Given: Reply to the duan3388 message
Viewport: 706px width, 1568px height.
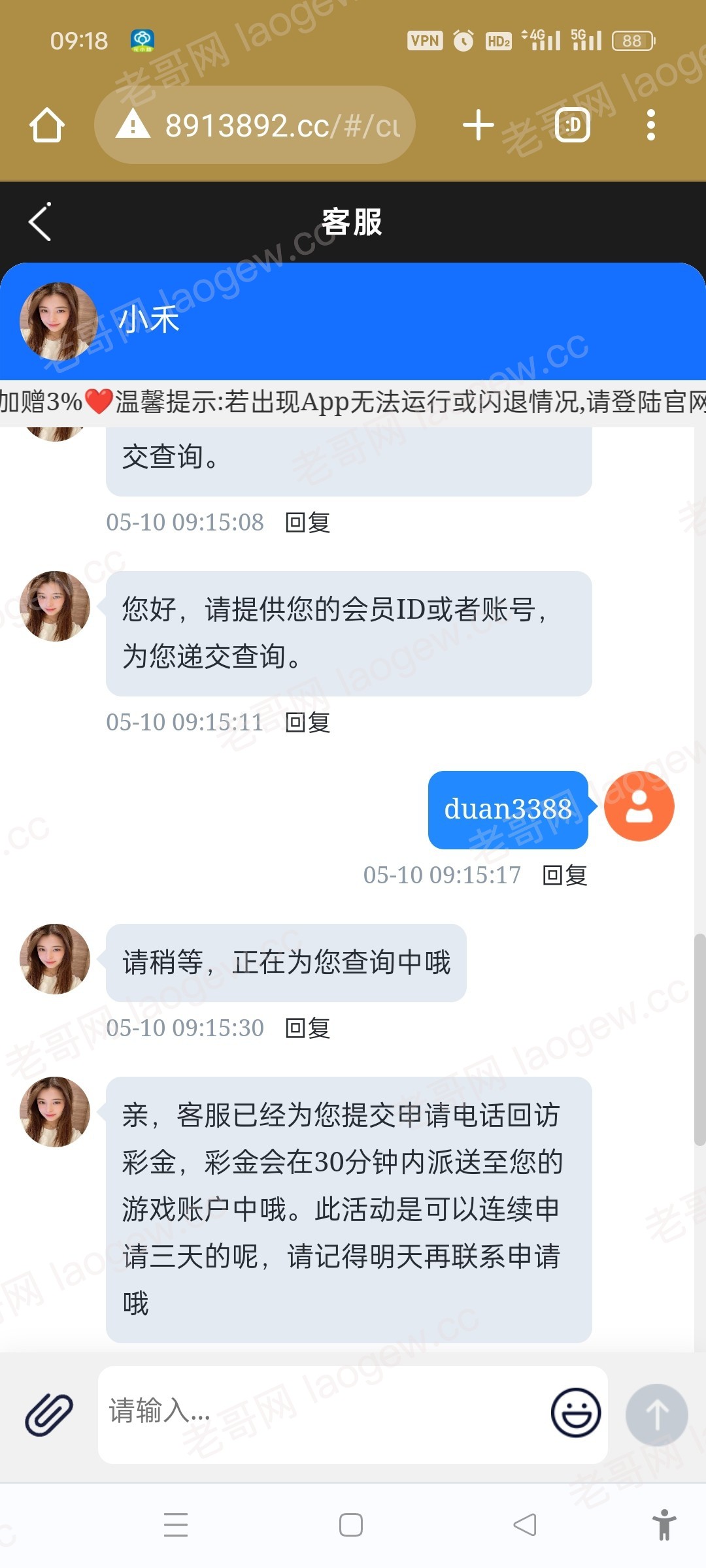Looking at the screenshot, I should [565, 875].
